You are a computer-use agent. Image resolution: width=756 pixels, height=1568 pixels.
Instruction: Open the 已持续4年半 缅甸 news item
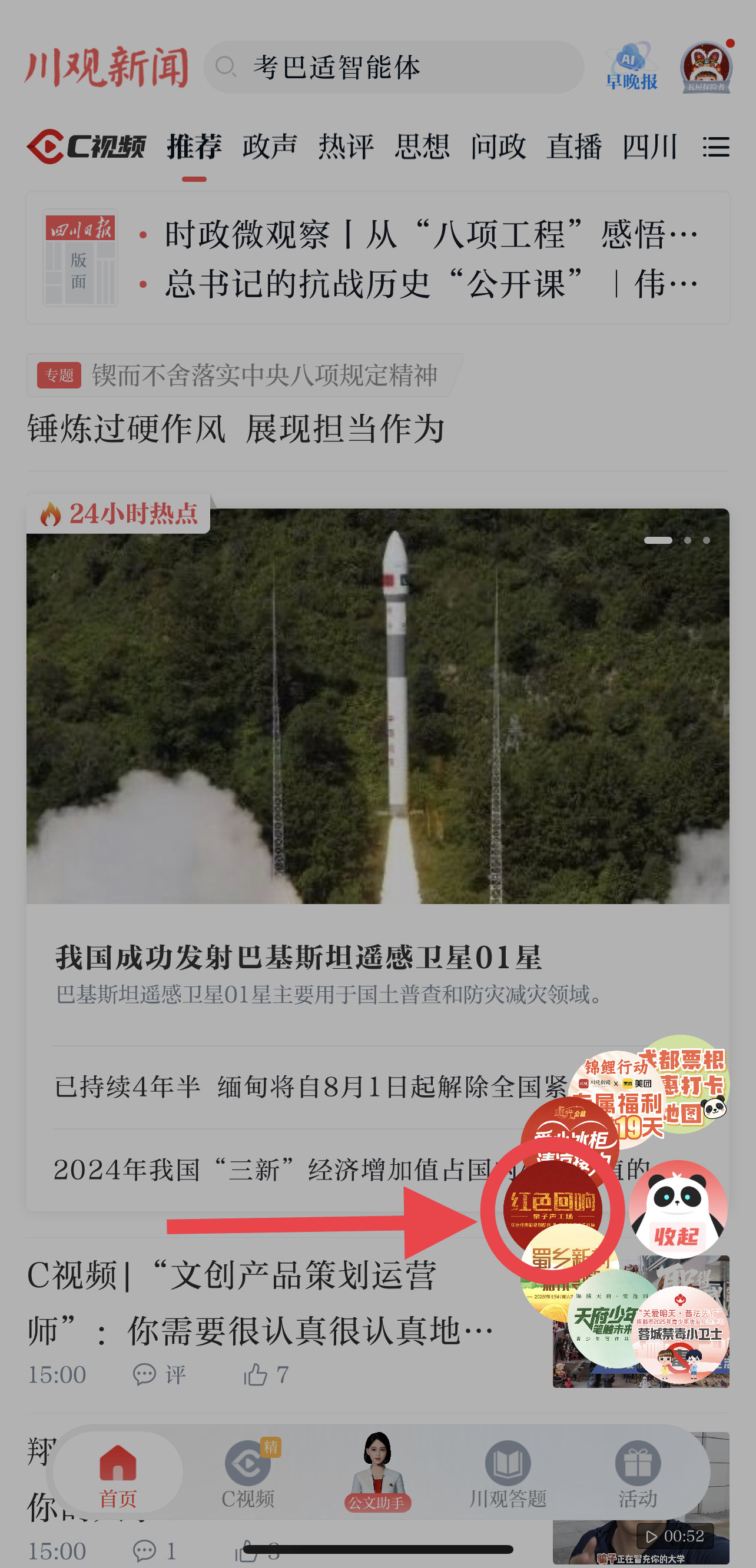pyautogui.click(x=304, y=1087)
